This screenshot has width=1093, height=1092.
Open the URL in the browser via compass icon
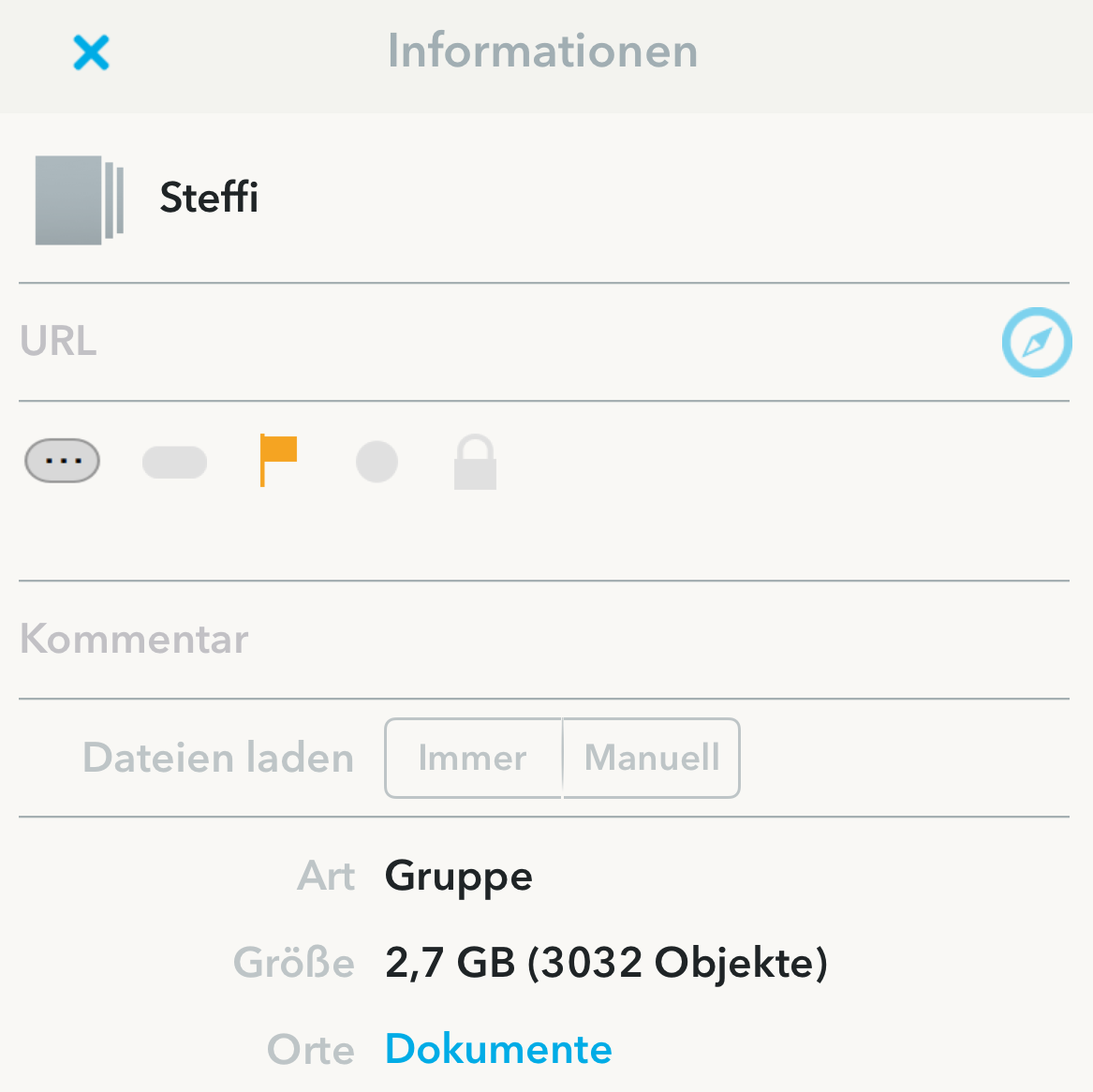click(x=1036, y=342)
